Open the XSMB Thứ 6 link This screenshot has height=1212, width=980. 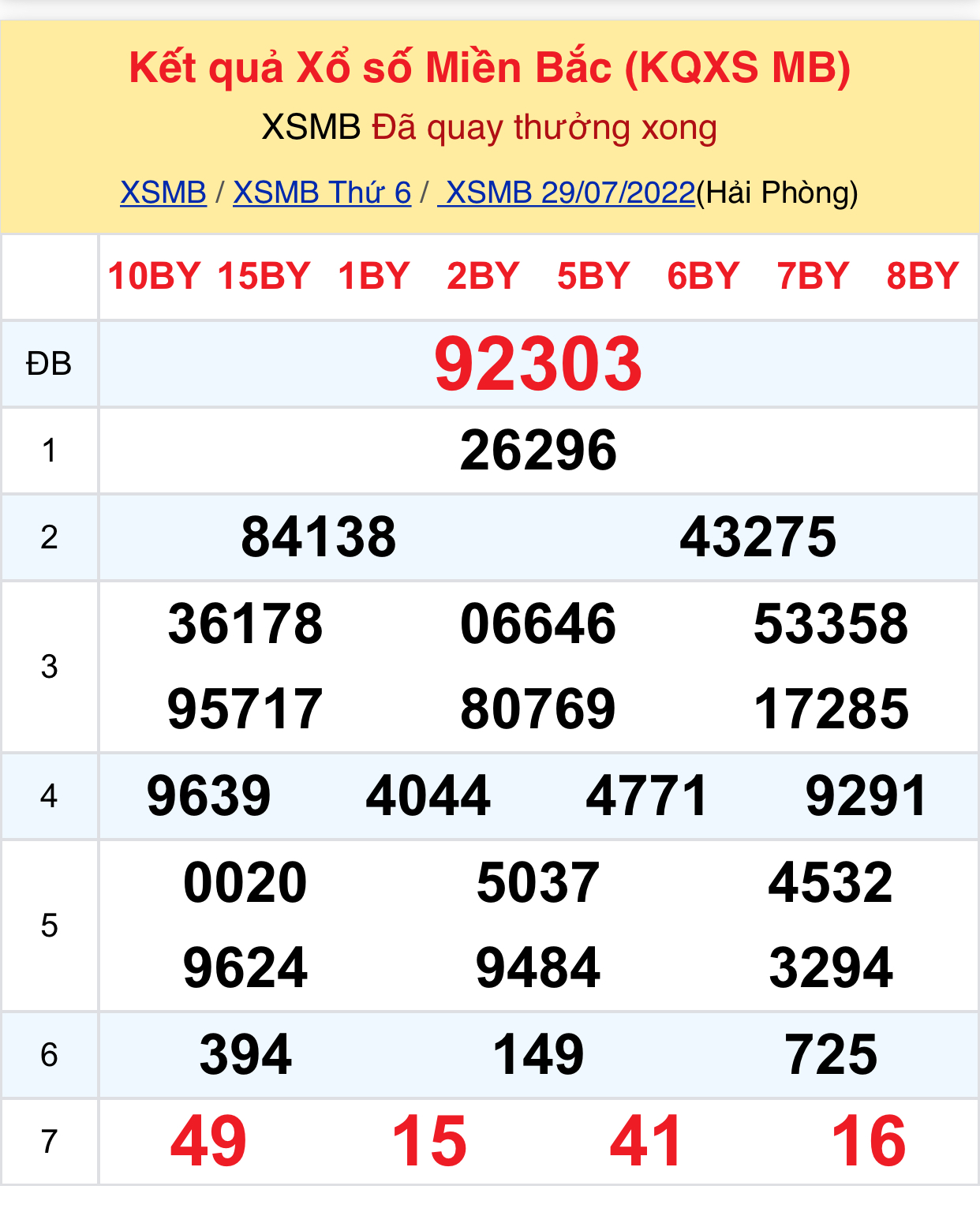pyautogui.click(x=322, y=192)
